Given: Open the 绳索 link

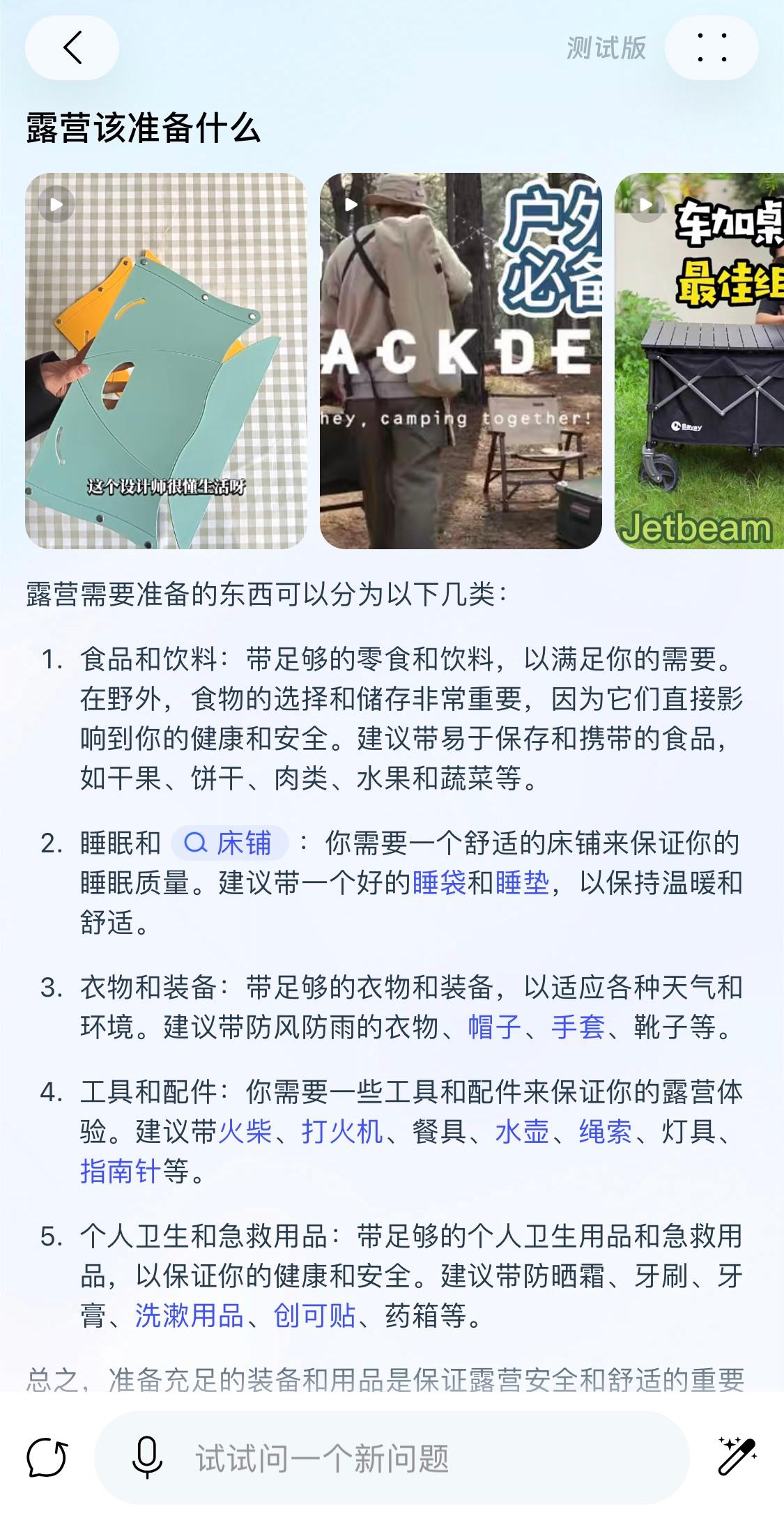Looking at the screenshot, I should click(605, 1131).
